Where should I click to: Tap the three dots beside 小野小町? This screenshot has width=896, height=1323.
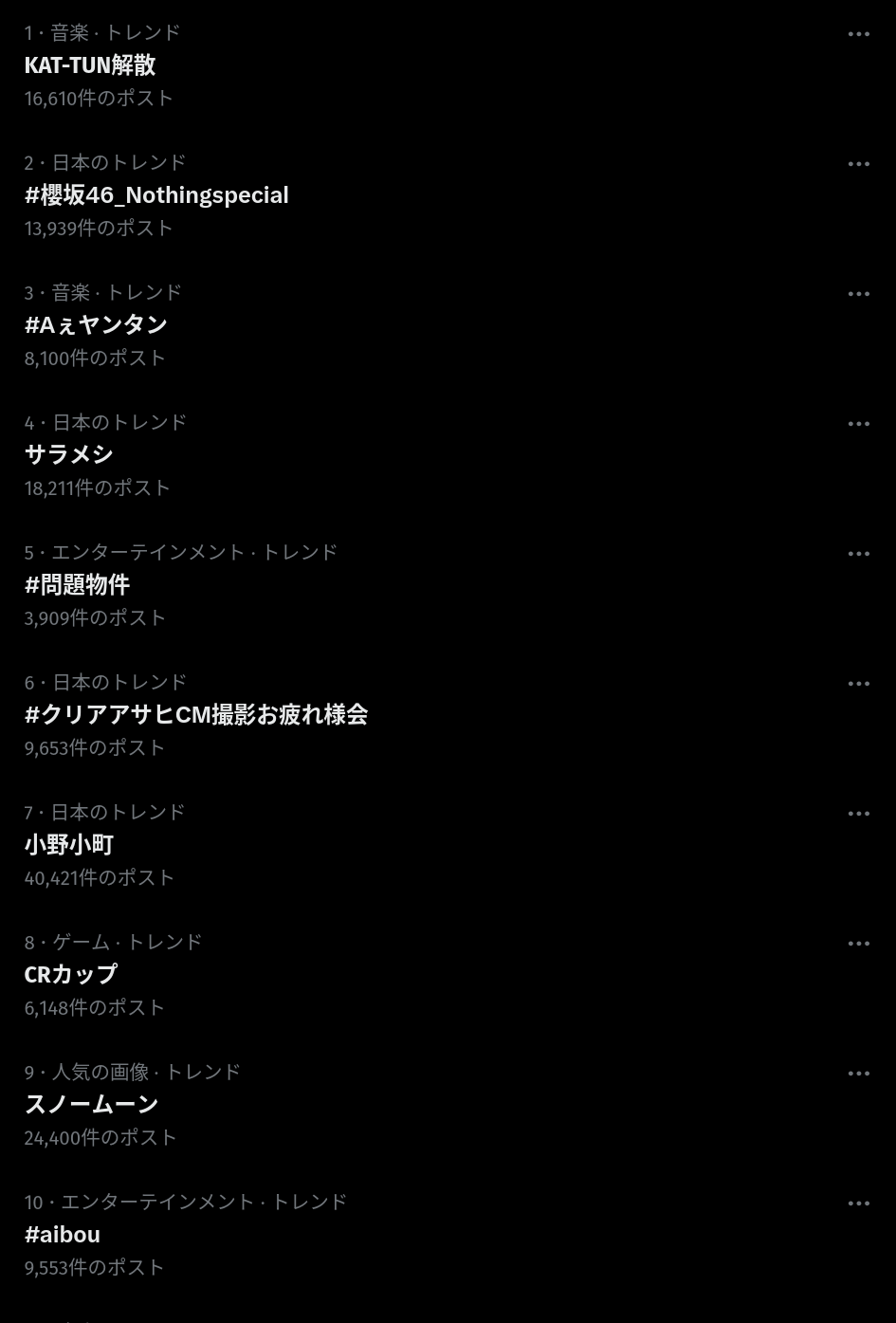(x=858, y=814)
